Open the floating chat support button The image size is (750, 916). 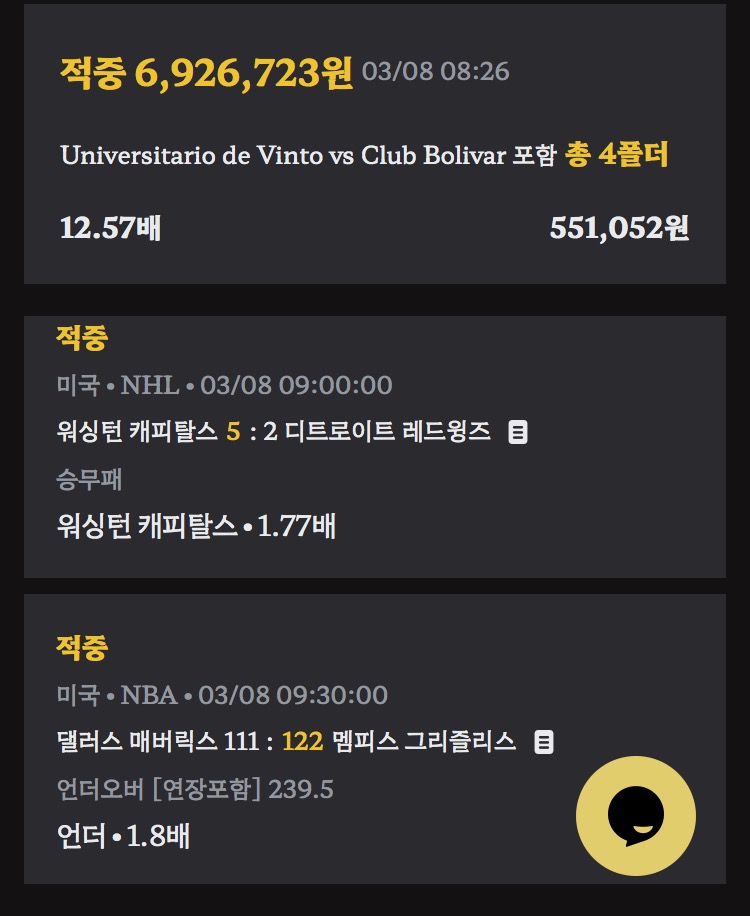click(x=635, y=816)
